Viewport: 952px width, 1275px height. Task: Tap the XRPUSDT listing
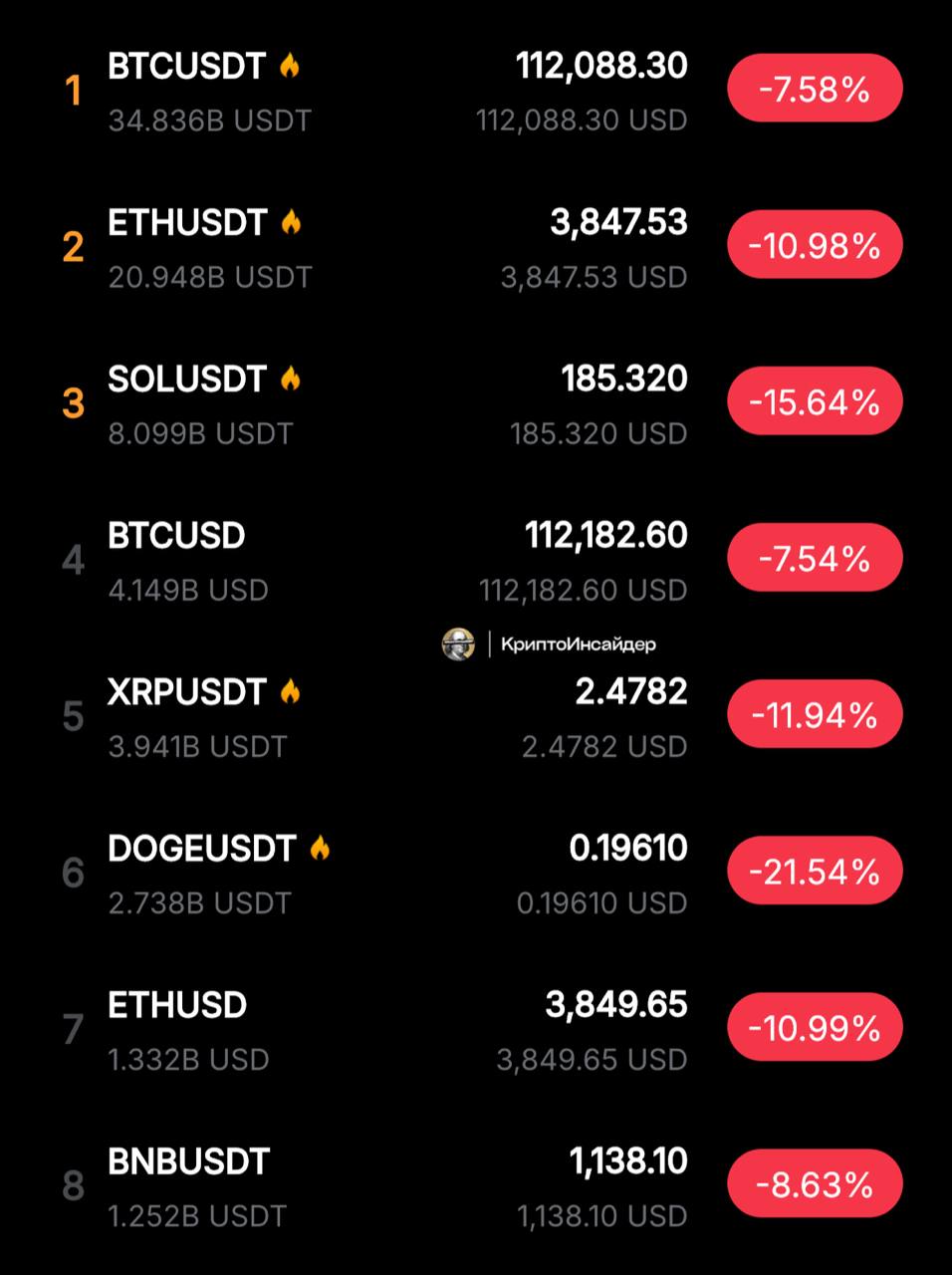click(187, 692)
